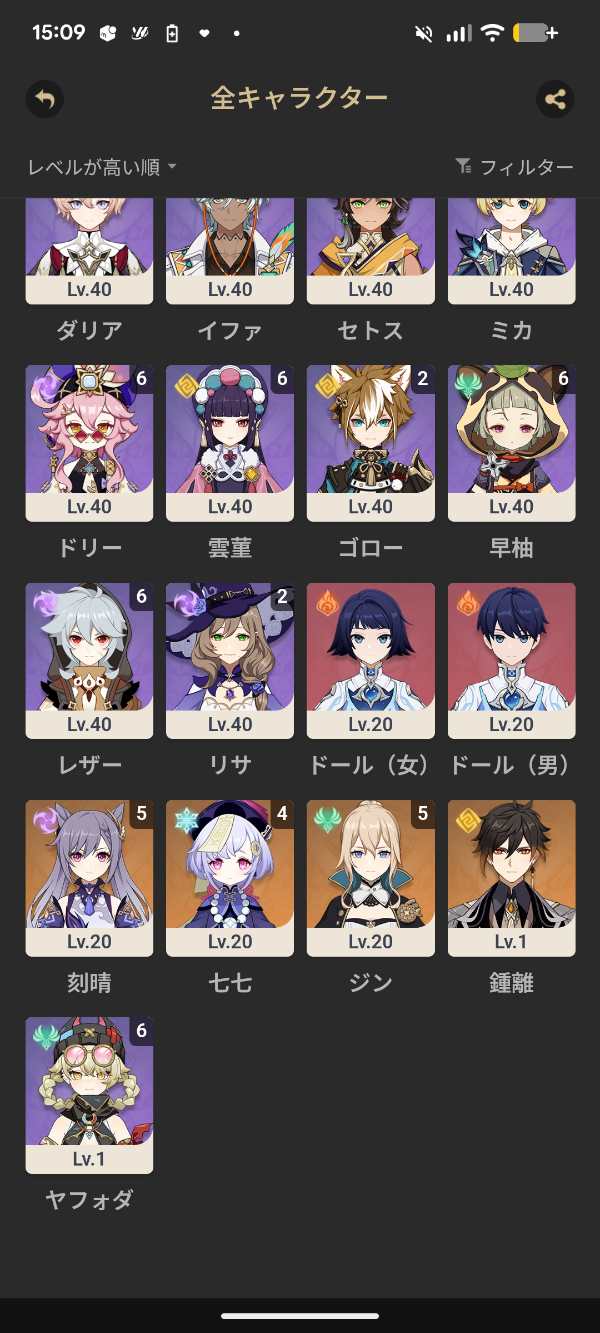600x1333 pixels.
Task: Select the リサ character card
Action: [x=230, y=660]
